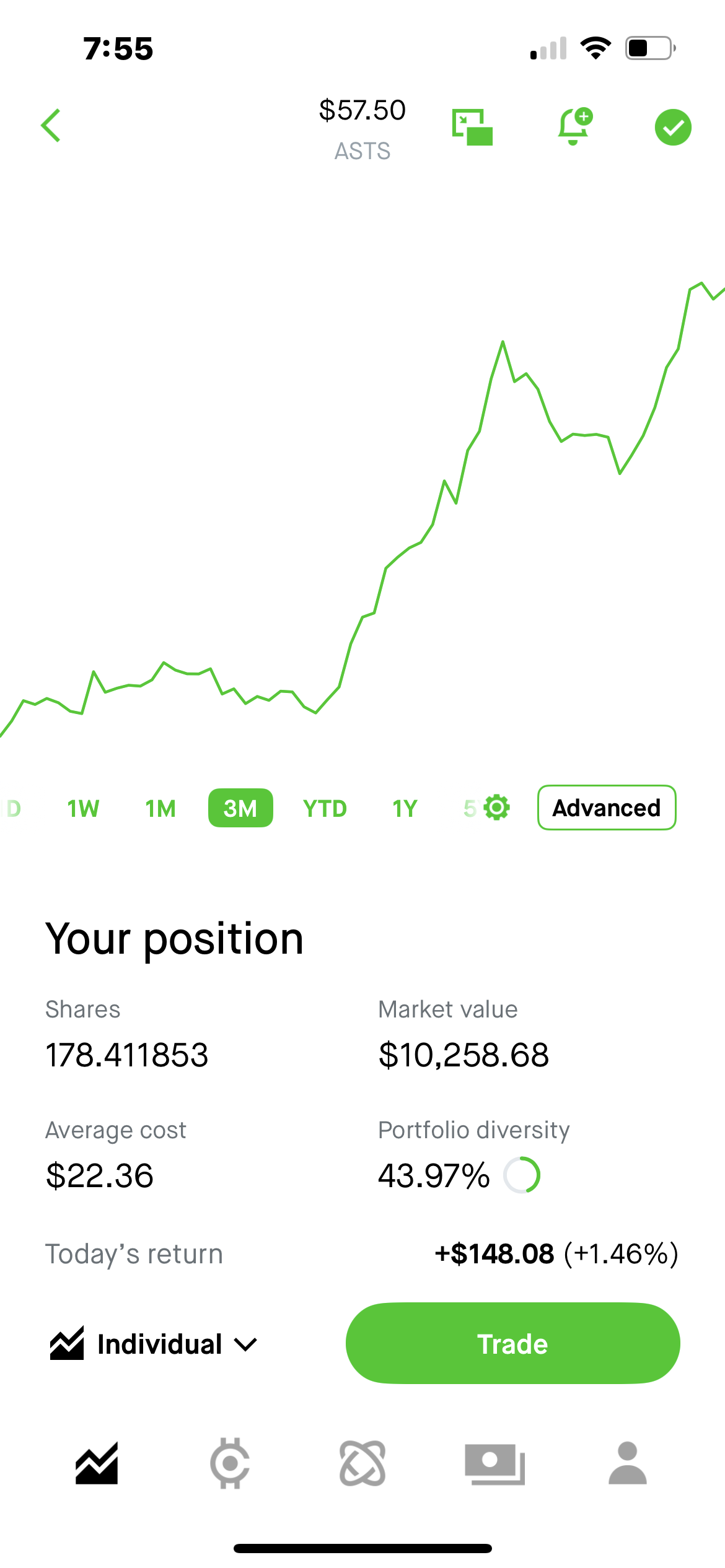Open the orbit-shaped browse tab

[x=362, y=1463]
